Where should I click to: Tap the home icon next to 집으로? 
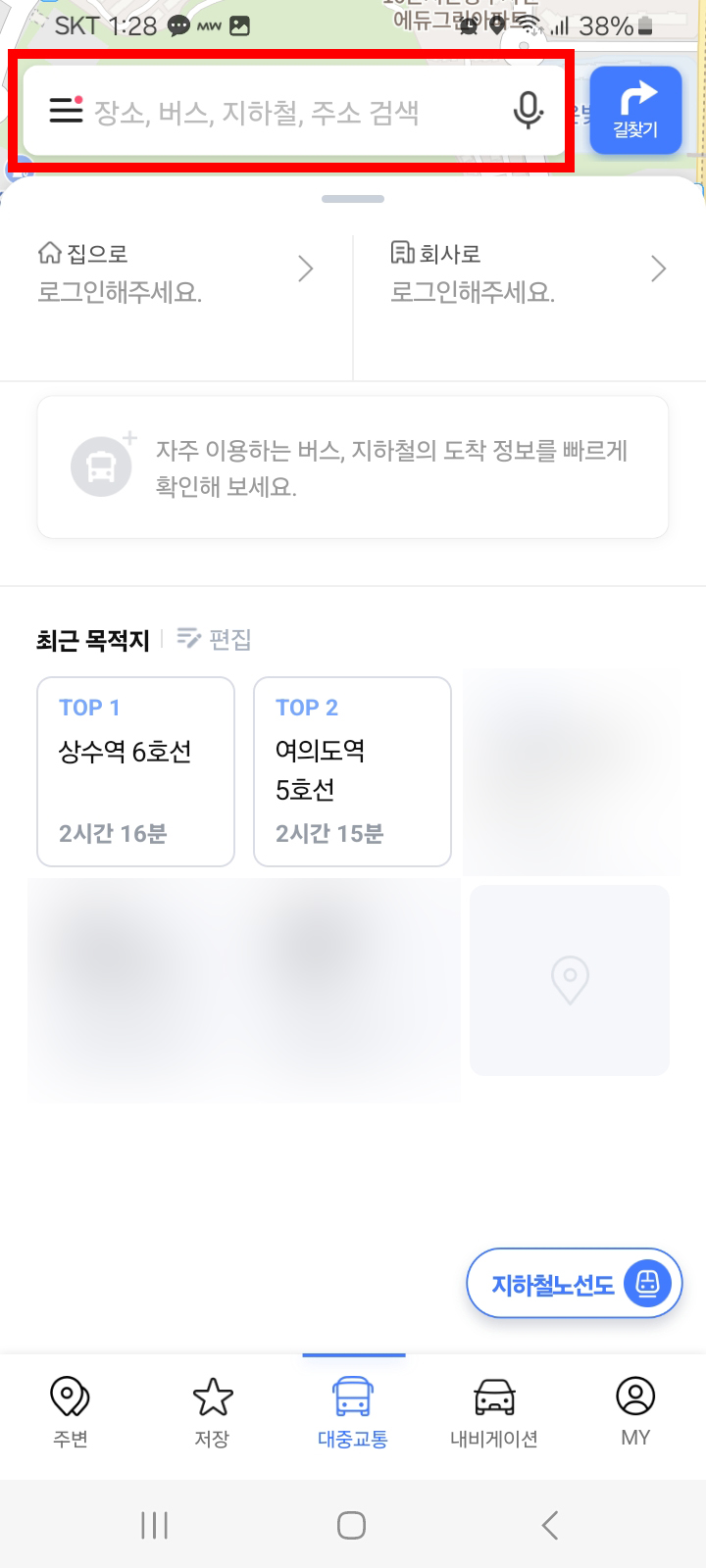pyautogui.click(x=48, y=253)
